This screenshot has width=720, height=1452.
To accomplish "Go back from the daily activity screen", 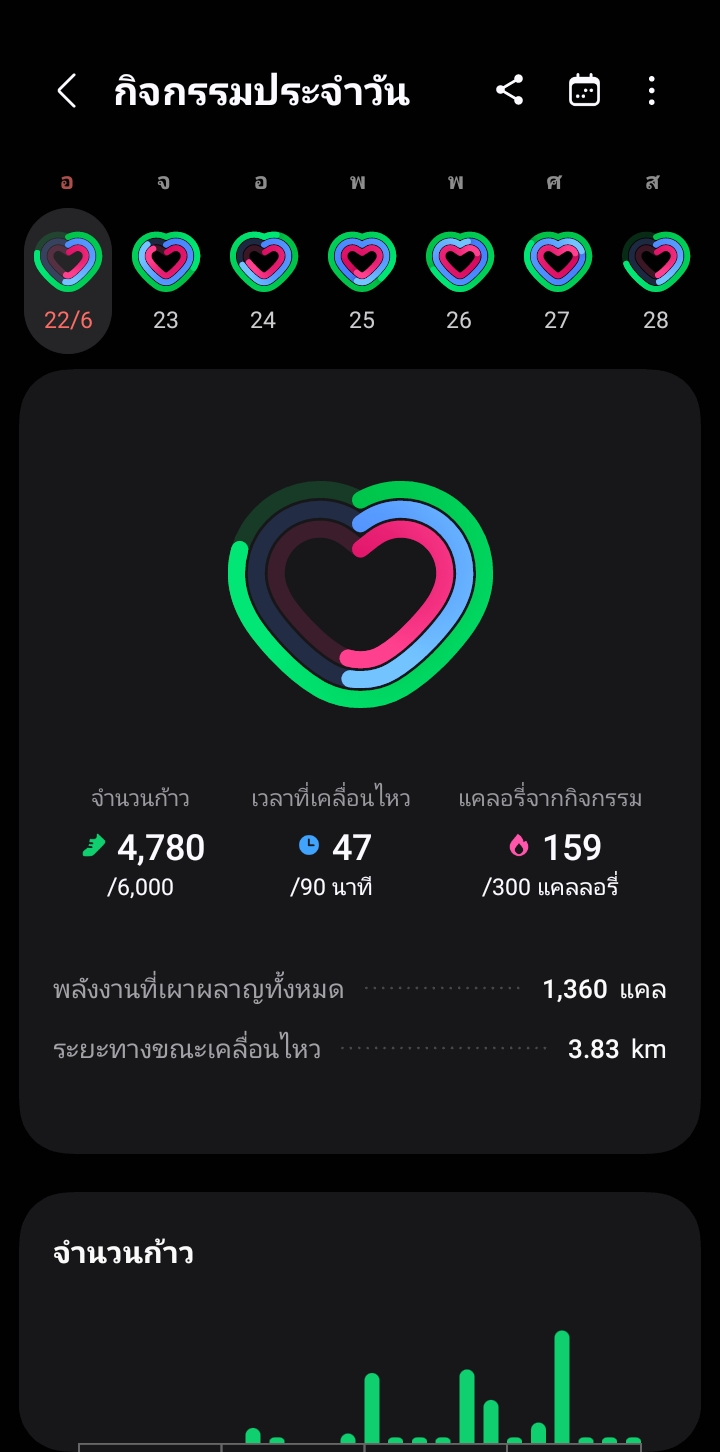I will click(66, 92).
